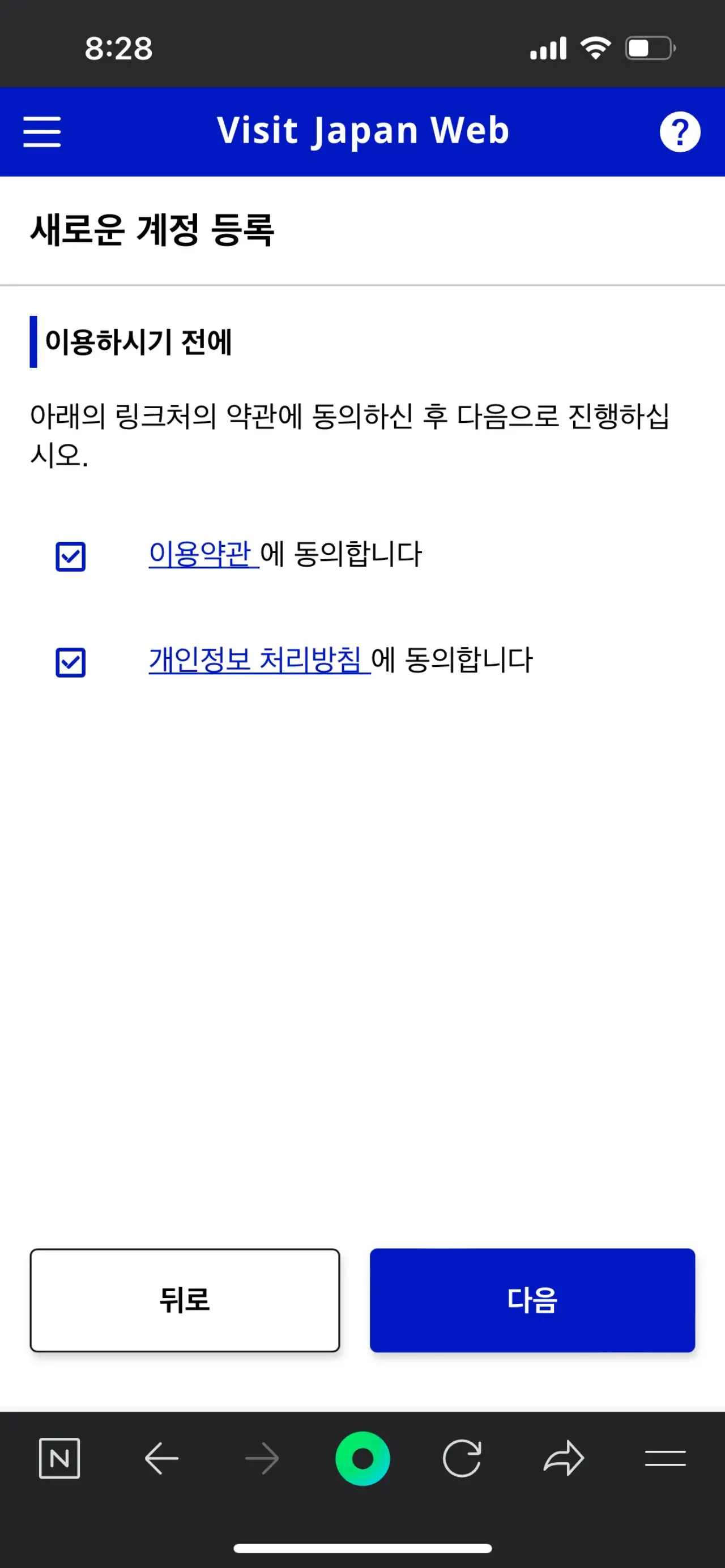Viewport: 725px width, 1568px height.
Task: Tap the green Naver search circle
Action: pyautogui.click(x=362, y=1458)
